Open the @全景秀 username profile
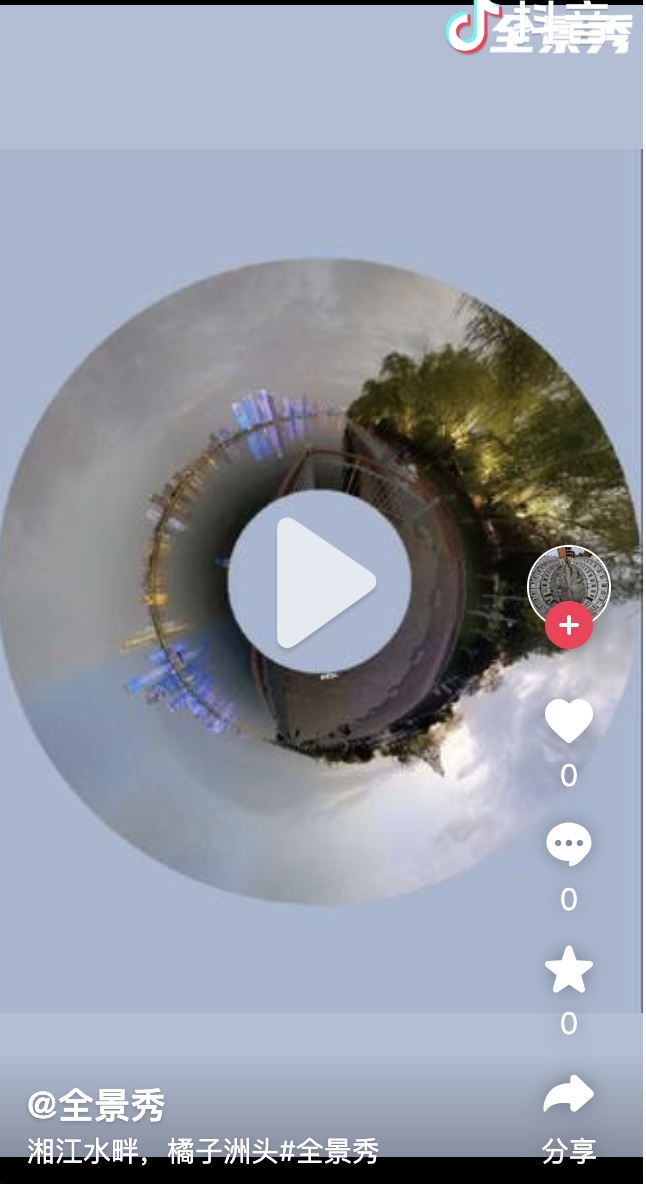Viewport: 646px width, 1184px height. (x=96, y=1105)
